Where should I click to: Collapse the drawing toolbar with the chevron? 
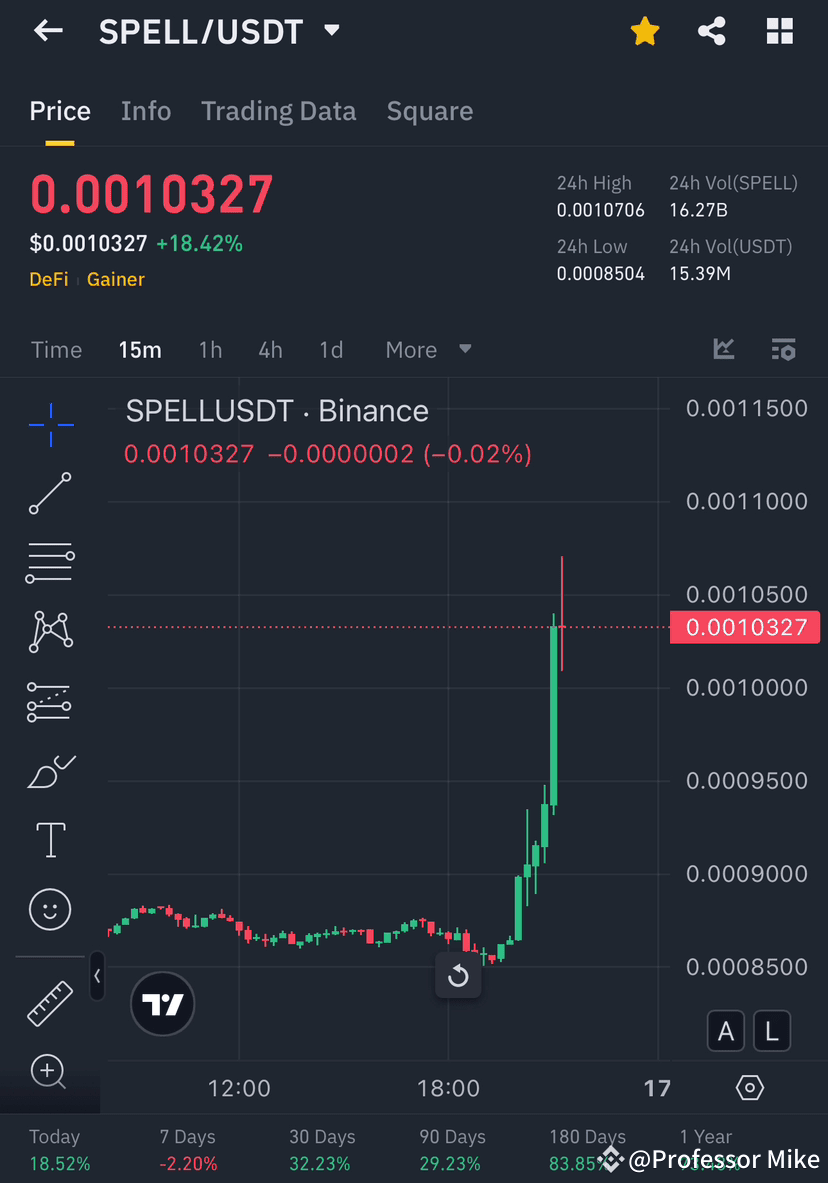(97, 977)
